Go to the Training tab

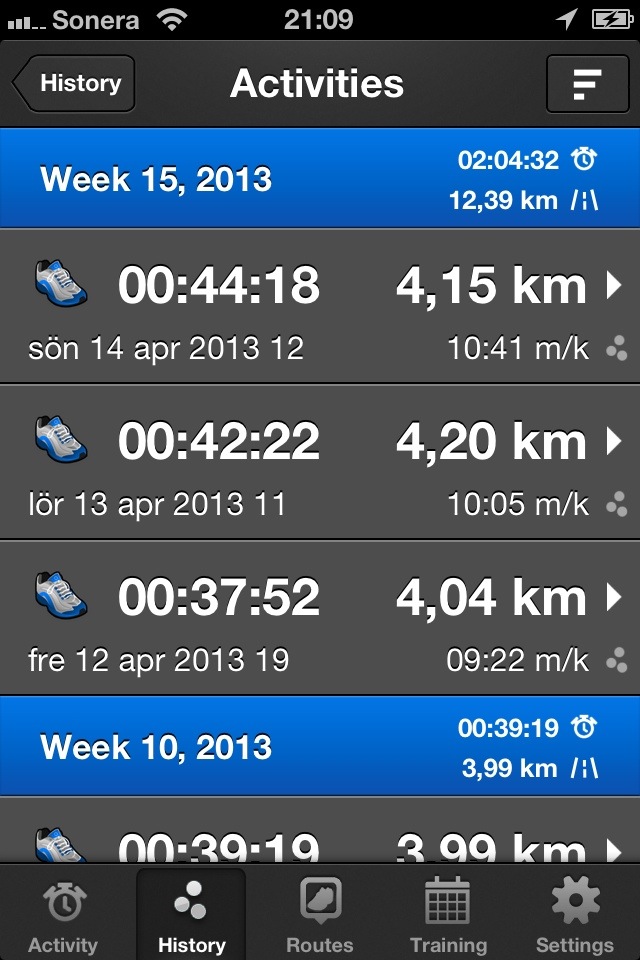click(x=448, y=915)
